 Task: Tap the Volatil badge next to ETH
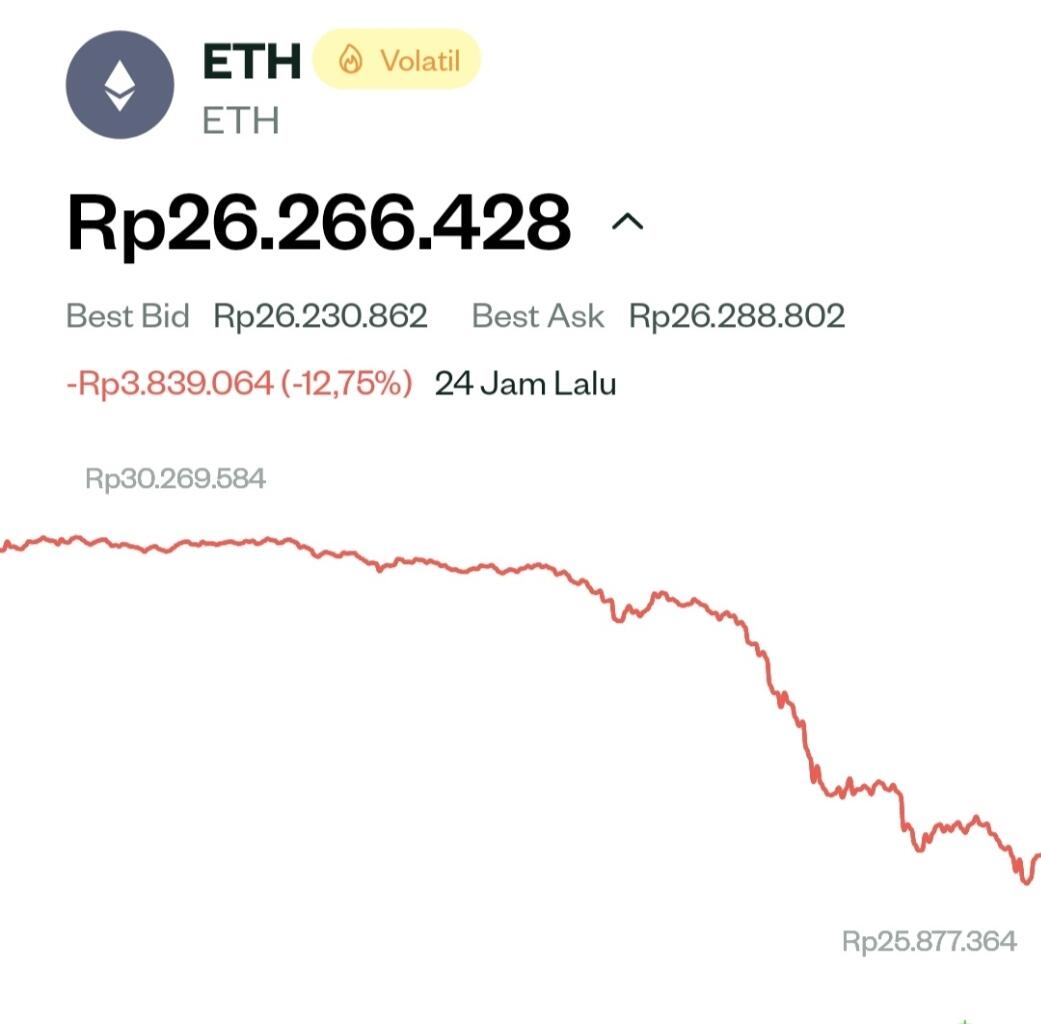[x=397, y=60]
